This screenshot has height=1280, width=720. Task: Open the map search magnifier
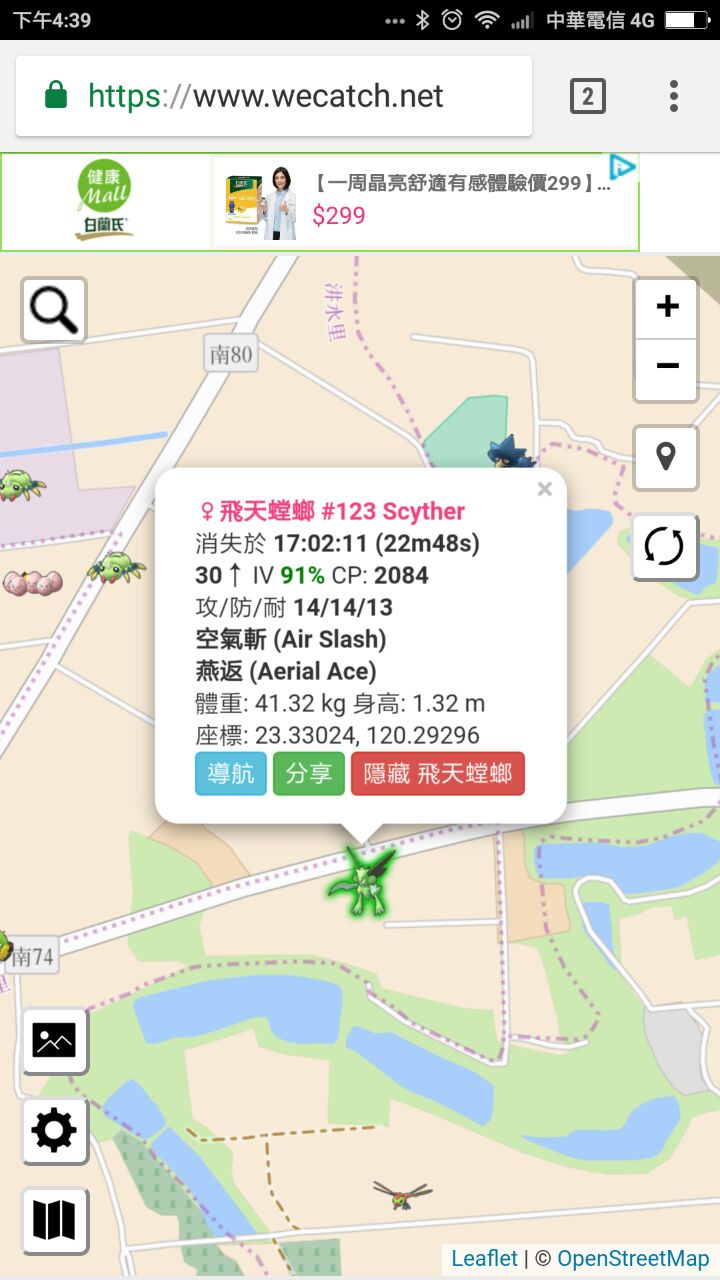(54, 311)
